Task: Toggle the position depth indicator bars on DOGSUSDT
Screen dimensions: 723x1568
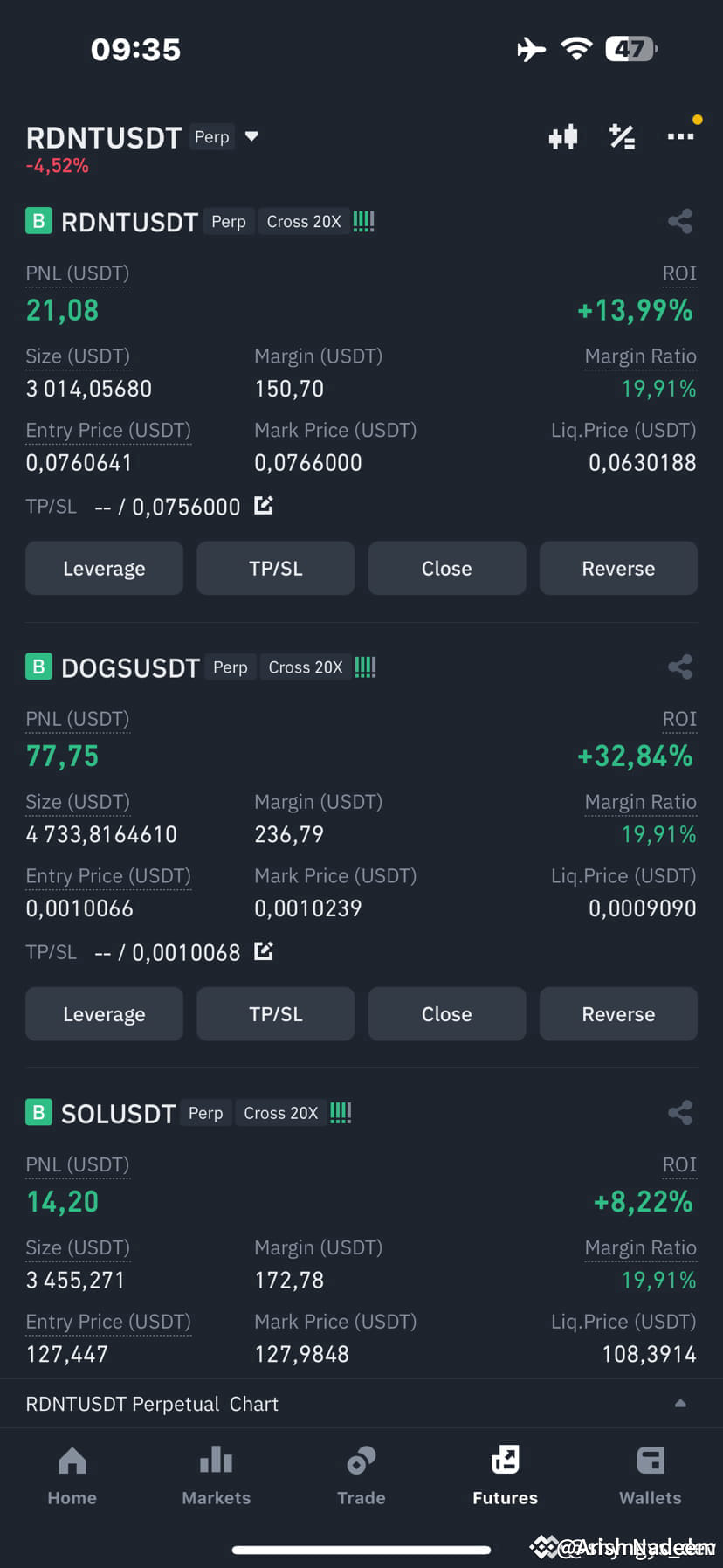Action: tap(364, 667)
